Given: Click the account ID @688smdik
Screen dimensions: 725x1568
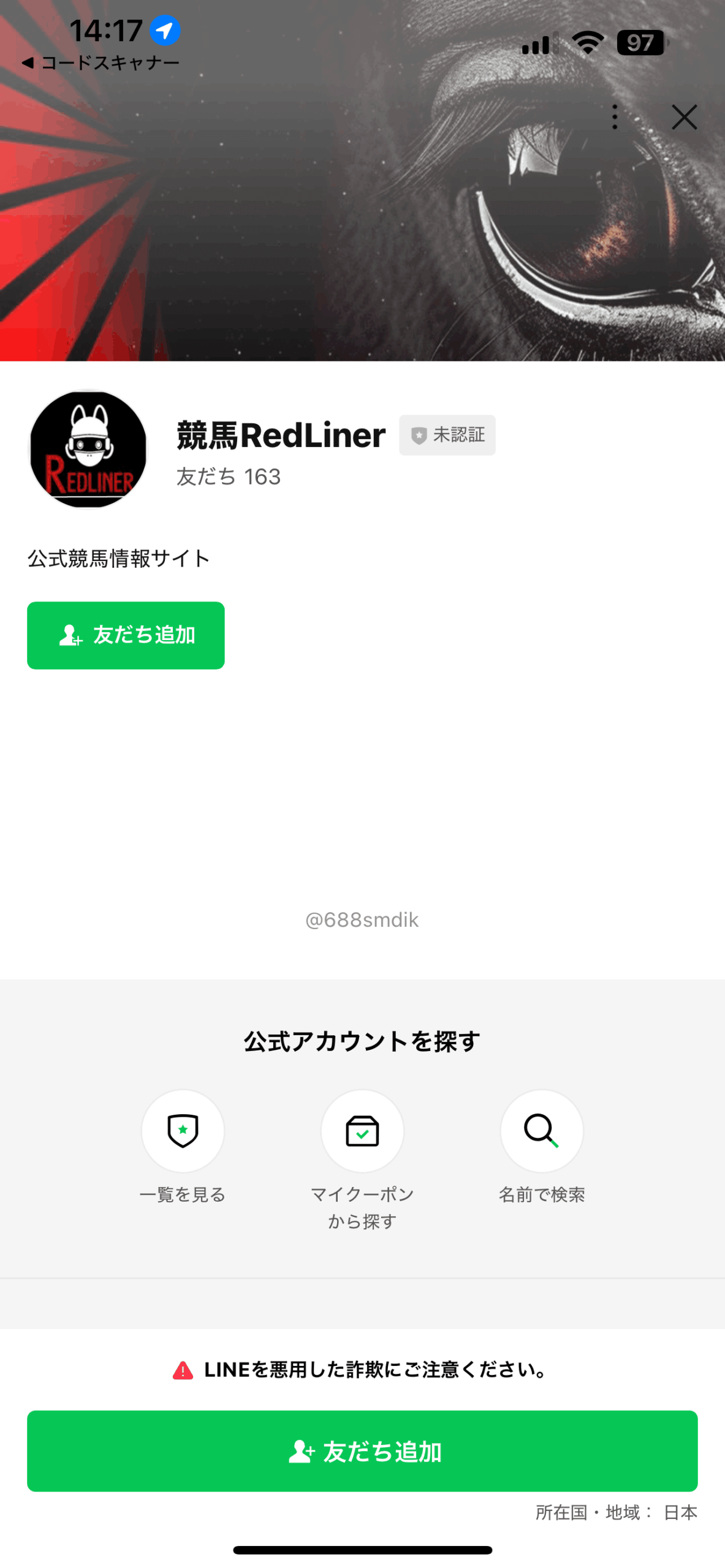Looking at the screenshot, I should click(362, 920).
